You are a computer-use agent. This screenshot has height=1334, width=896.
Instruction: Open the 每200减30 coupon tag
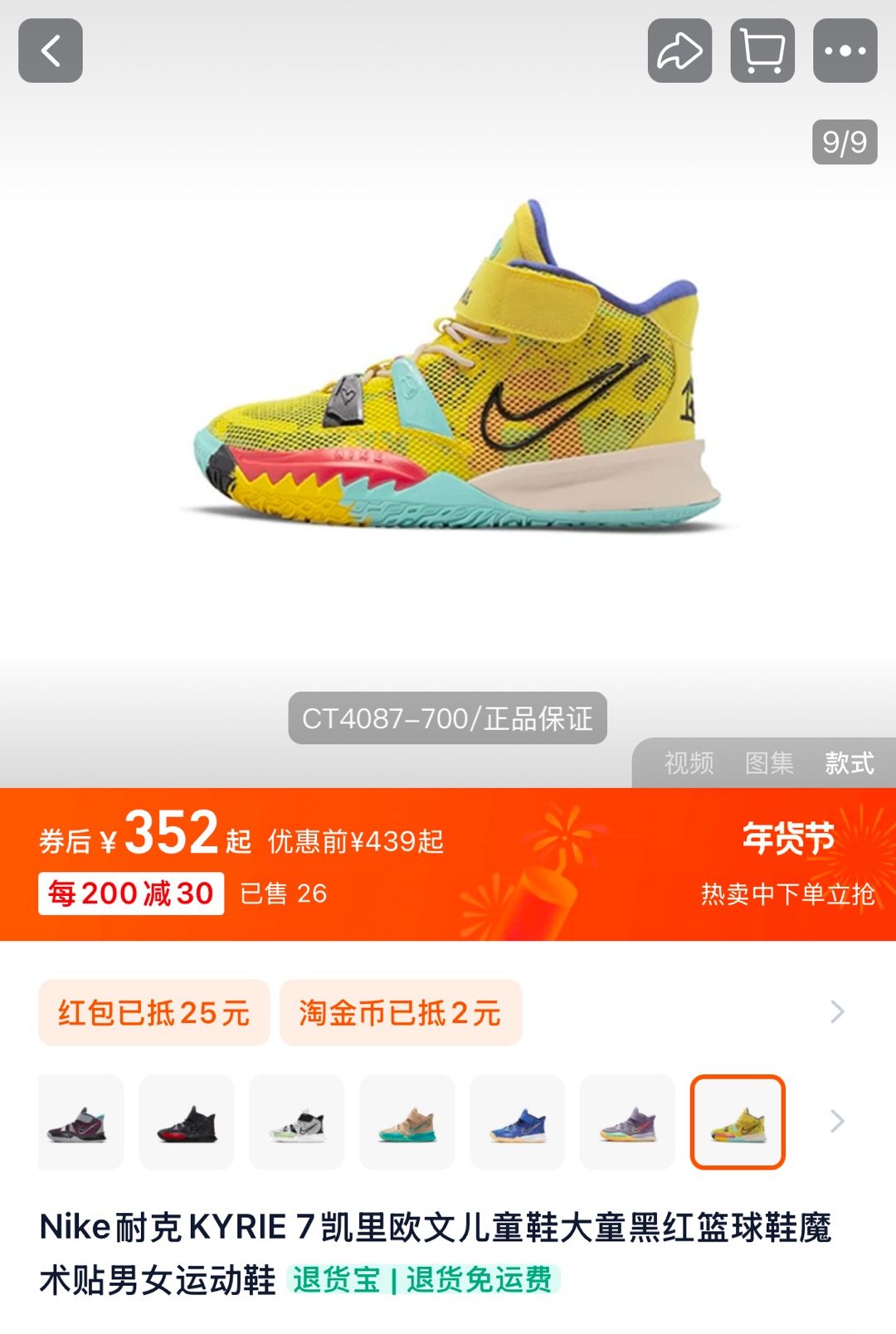click(131, 893)
